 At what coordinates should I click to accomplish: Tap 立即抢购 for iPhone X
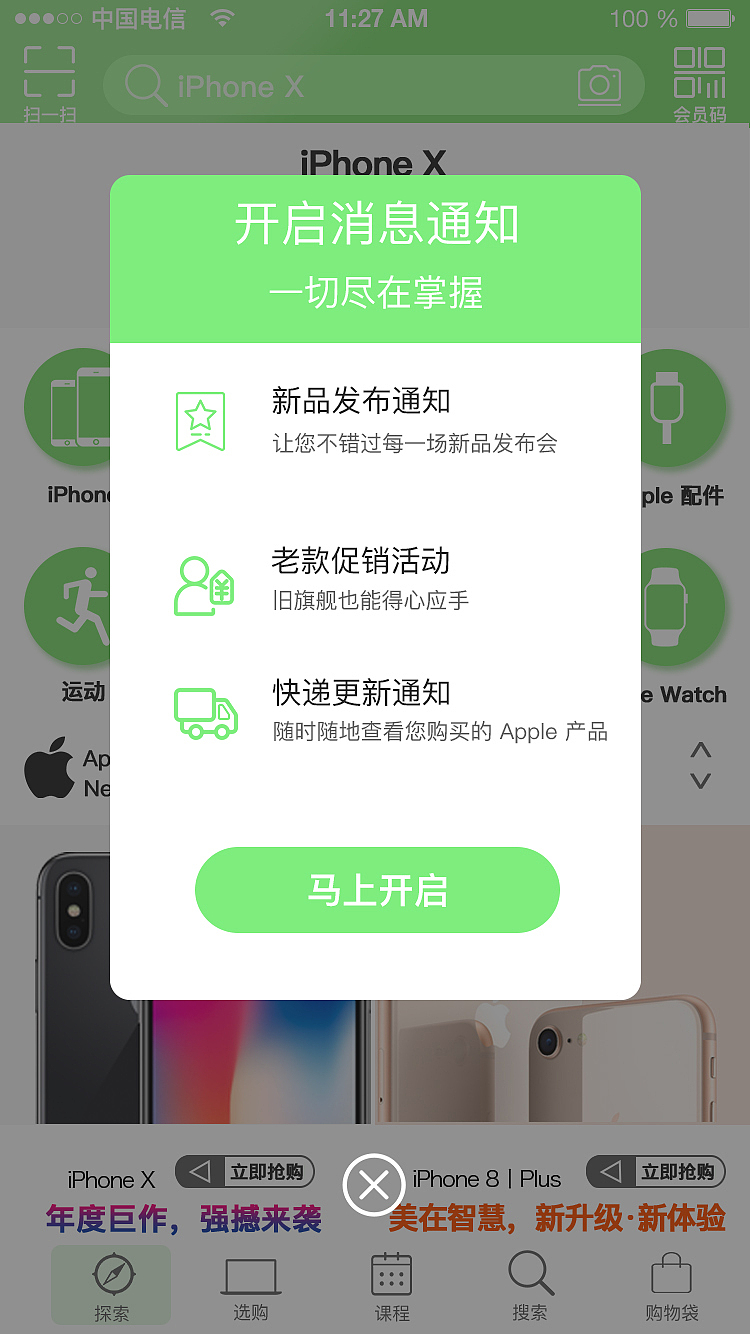tap(245, 1171)
